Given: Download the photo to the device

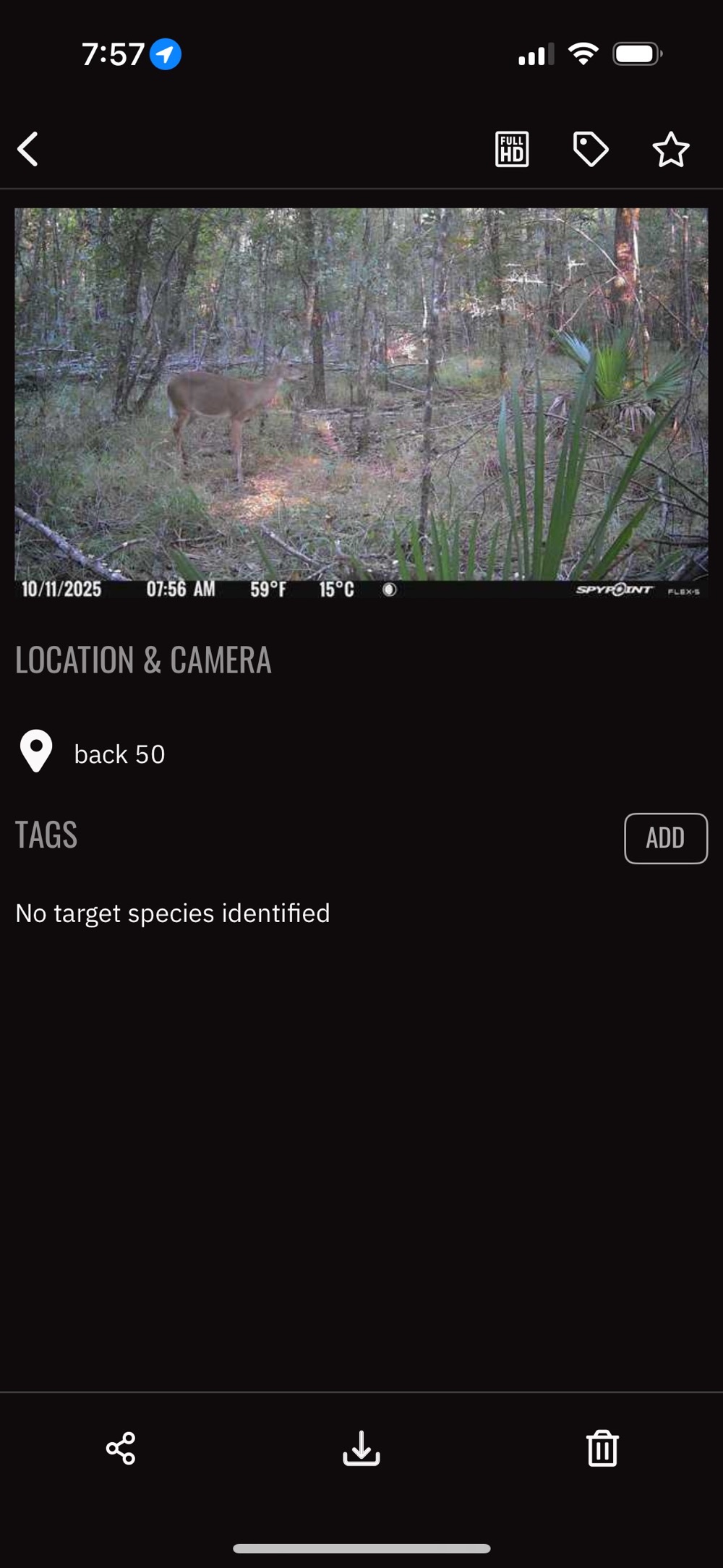Looking at the screenshot, I should coord(361,1448).
